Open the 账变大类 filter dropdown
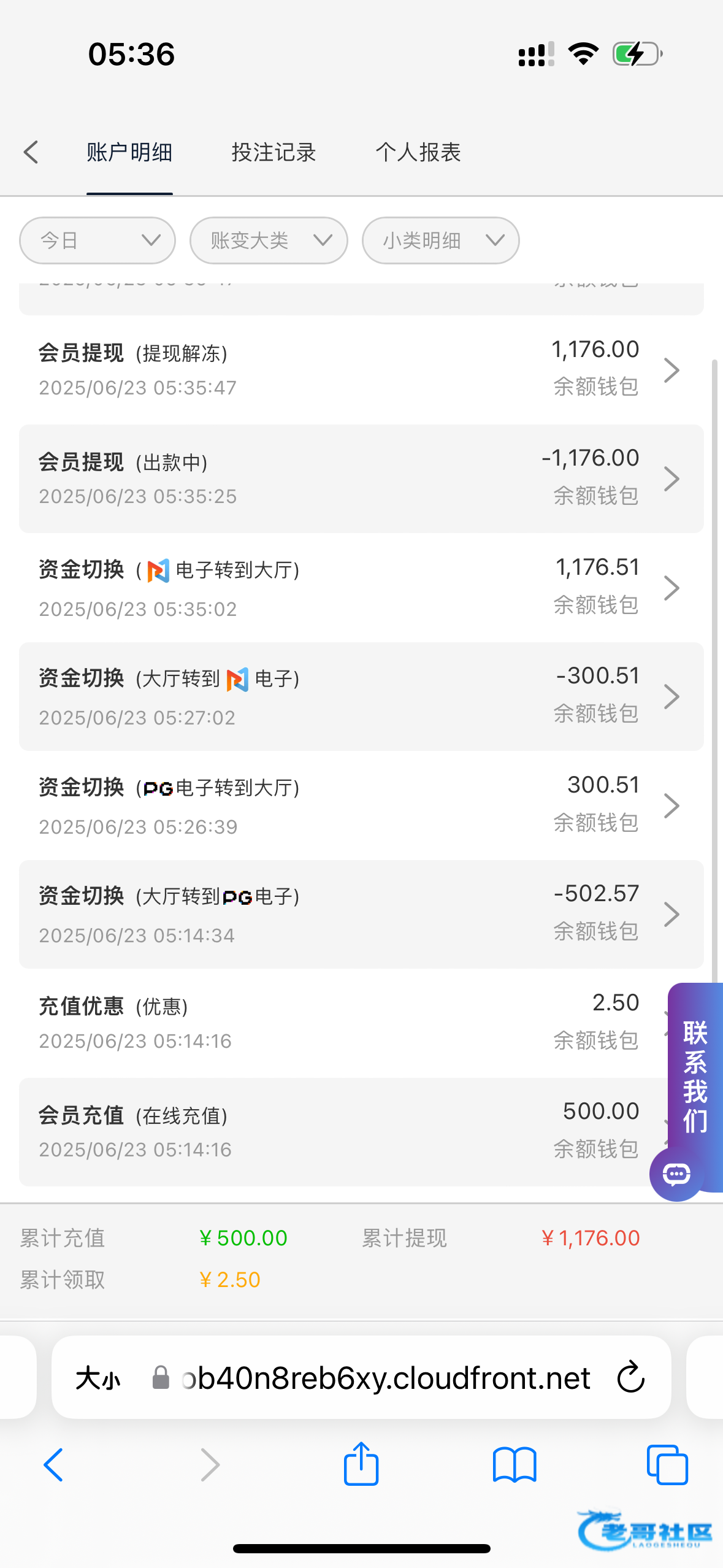Viewport: 723px width, 1568px height. point(269,240)
